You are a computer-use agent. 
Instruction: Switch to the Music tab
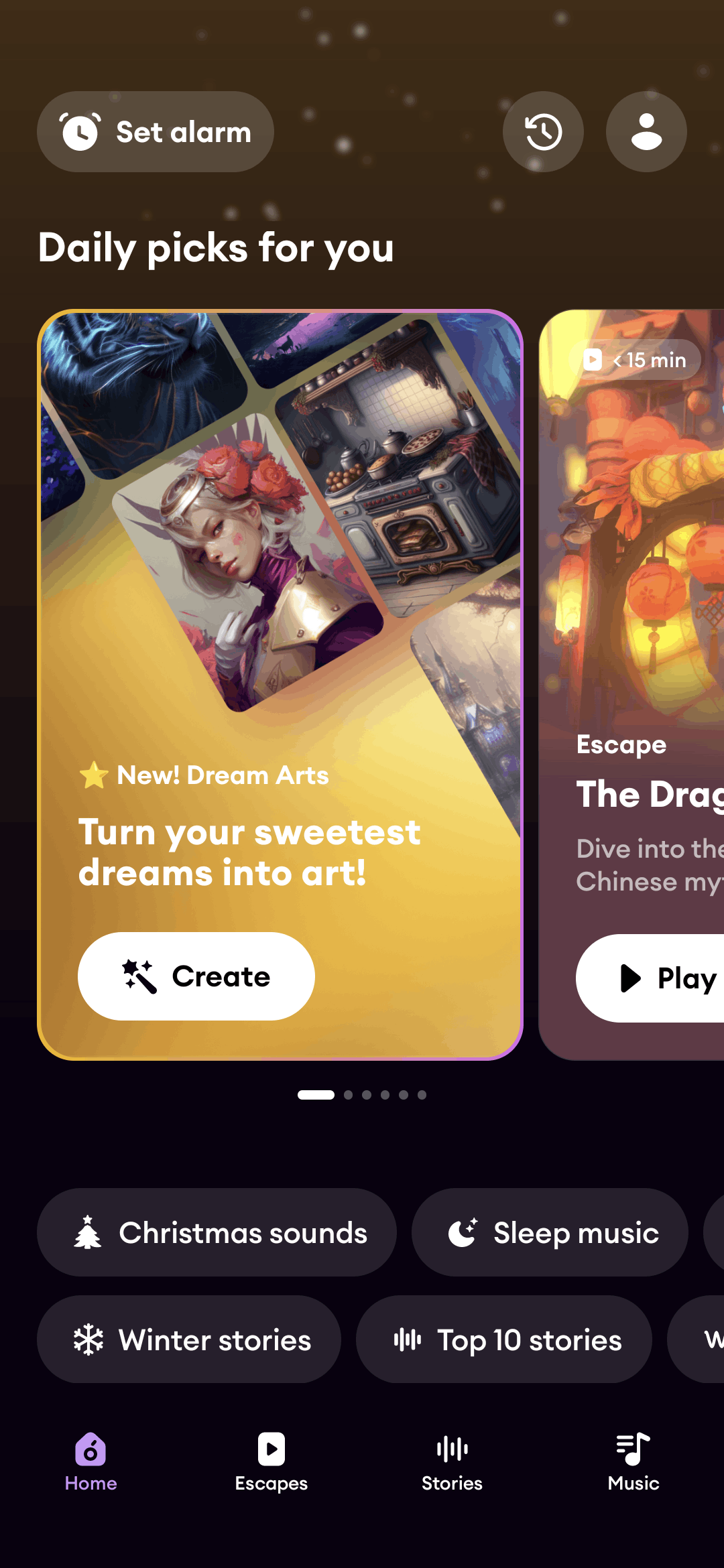pyautogui.click(x=633, y=1462)
